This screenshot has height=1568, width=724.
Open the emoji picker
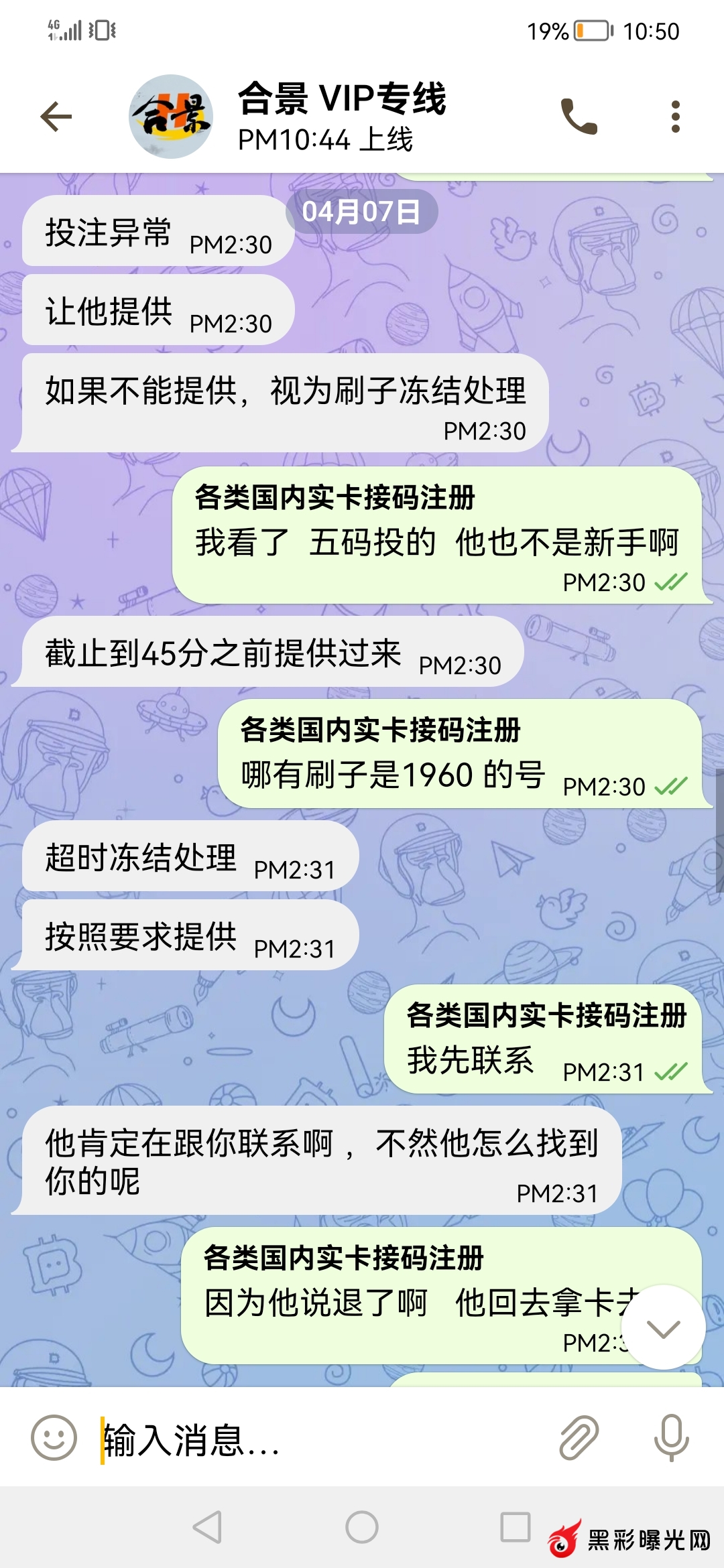pos(54,1437)
